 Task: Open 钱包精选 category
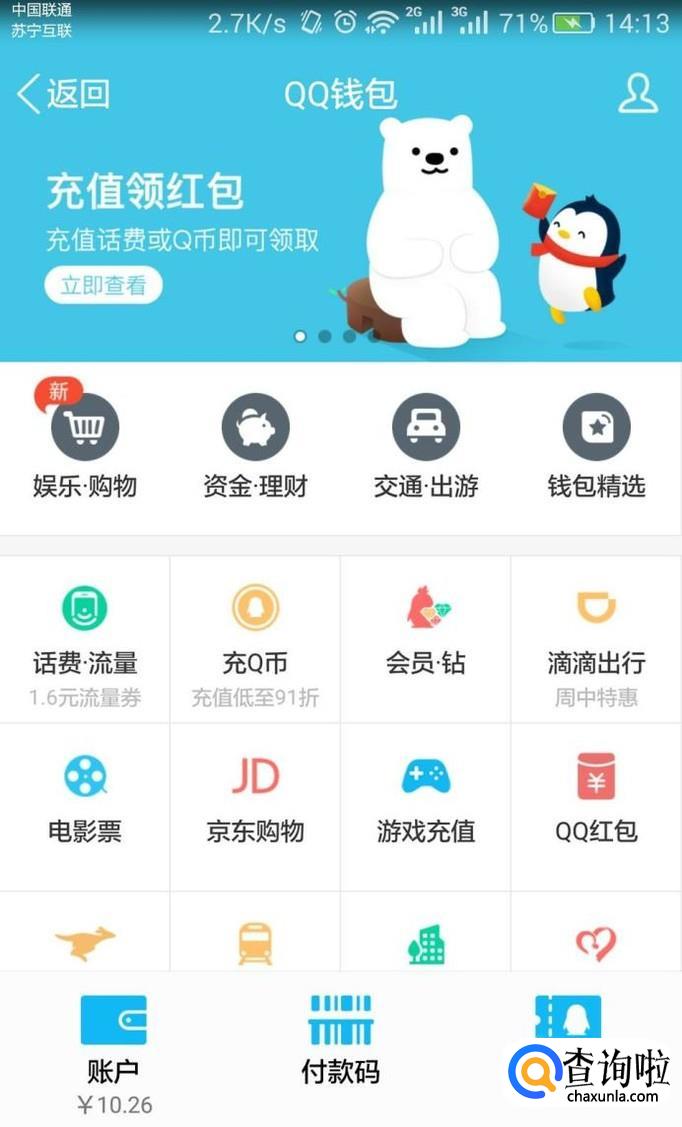tap(596, 447)
